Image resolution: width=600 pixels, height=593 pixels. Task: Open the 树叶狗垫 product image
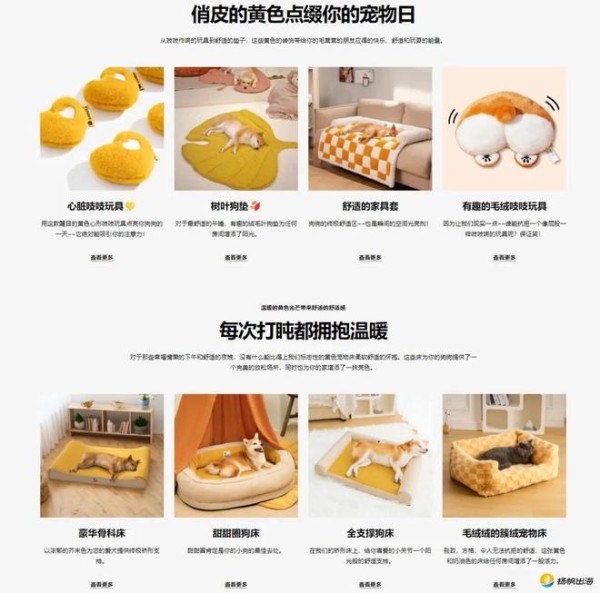[236, 128]
